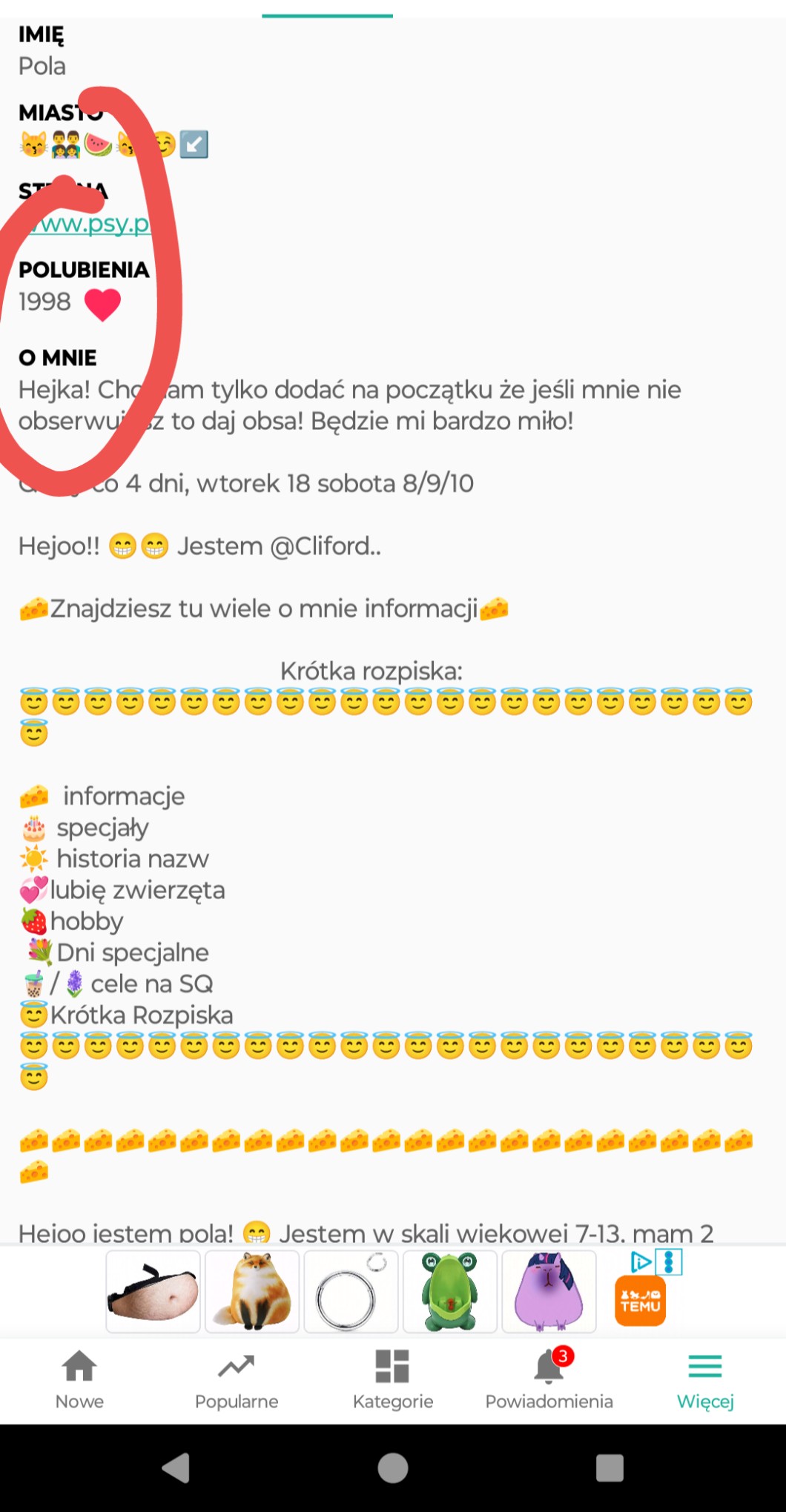Switch to the Popularne tab
Image resolution: width=786 pixels, height=1512 pixels.
(x=236, y=1379)
